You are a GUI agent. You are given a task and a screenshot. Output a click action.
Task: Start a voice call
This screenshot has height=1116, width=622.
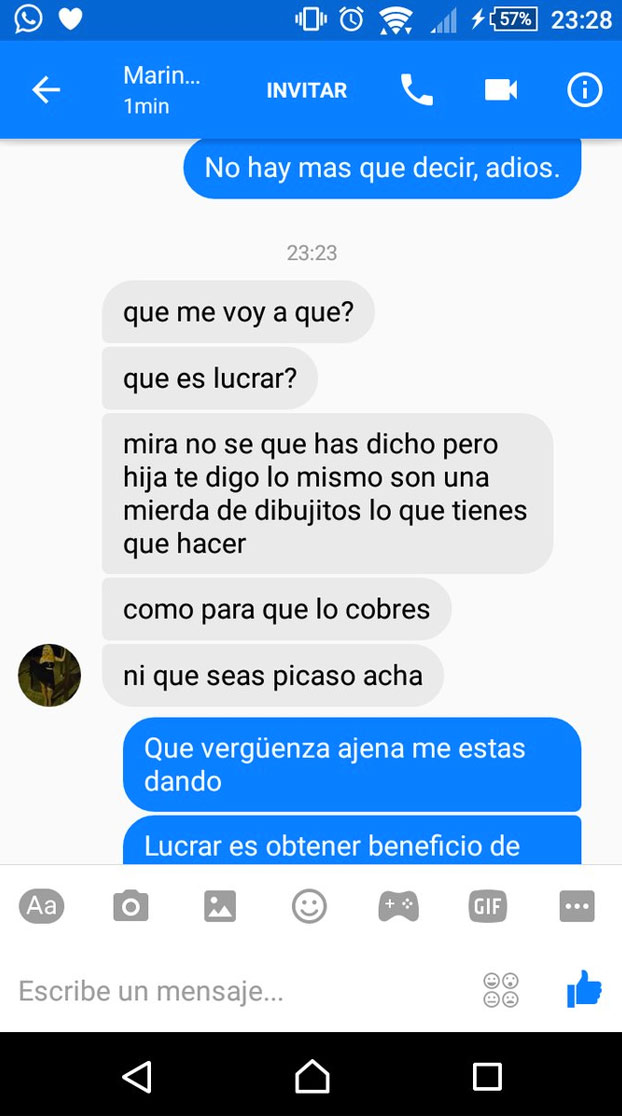416,91
